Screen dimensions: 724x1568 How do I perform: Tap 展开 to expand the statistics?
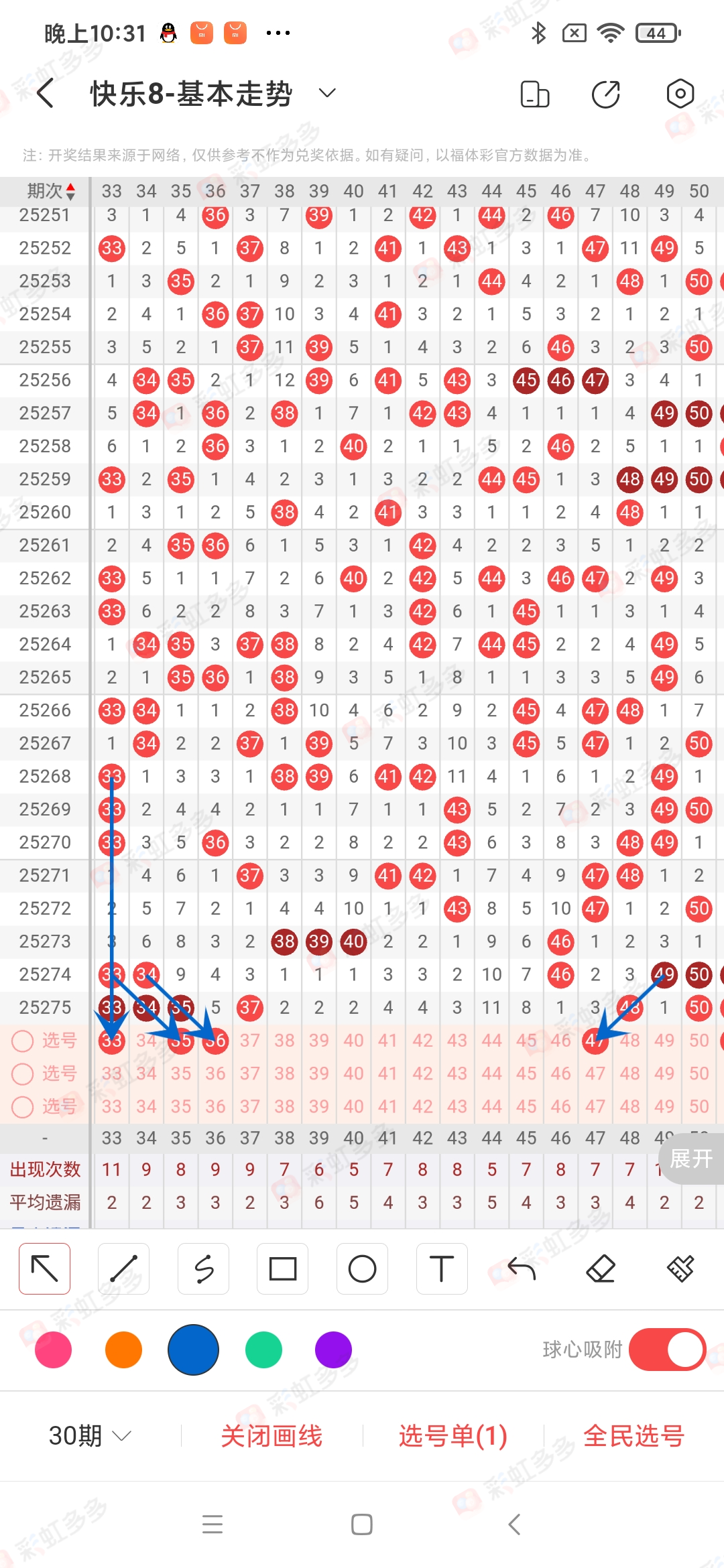(x=690, y=1159)
